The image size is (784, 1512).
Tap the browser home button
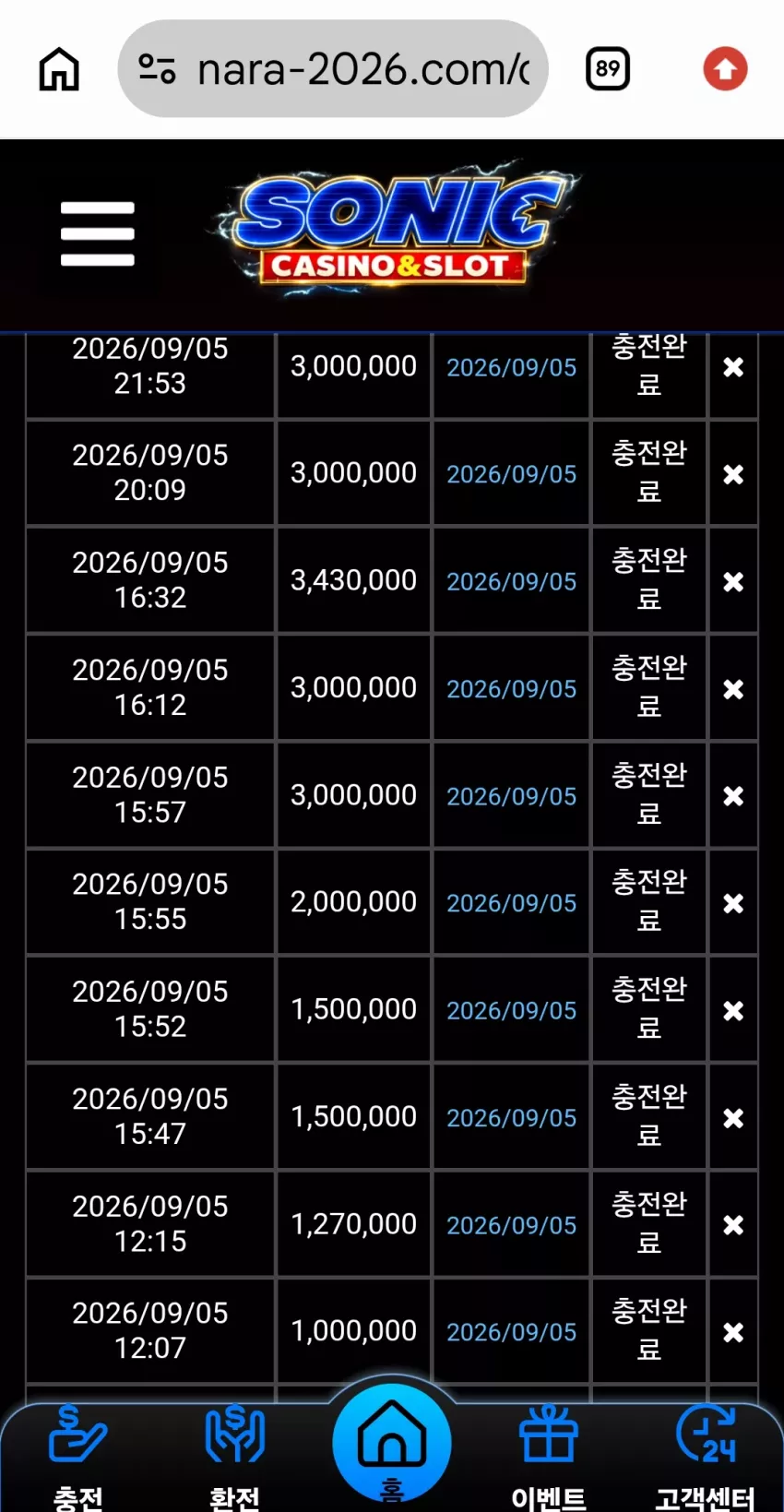pyautogui.click(x=59, y=69)
